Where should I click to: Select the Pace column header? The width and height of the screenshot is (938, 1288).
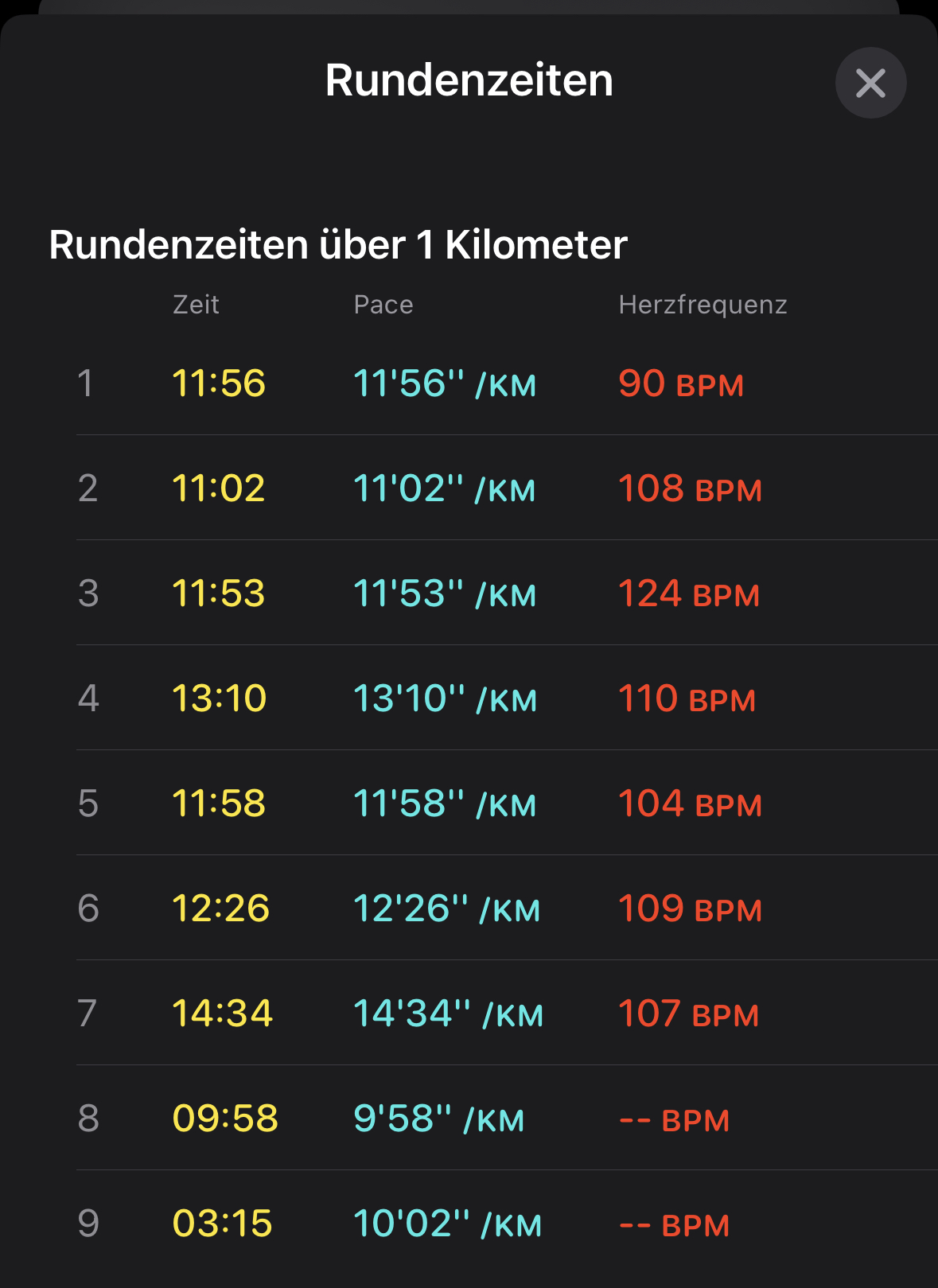[383, 304]
